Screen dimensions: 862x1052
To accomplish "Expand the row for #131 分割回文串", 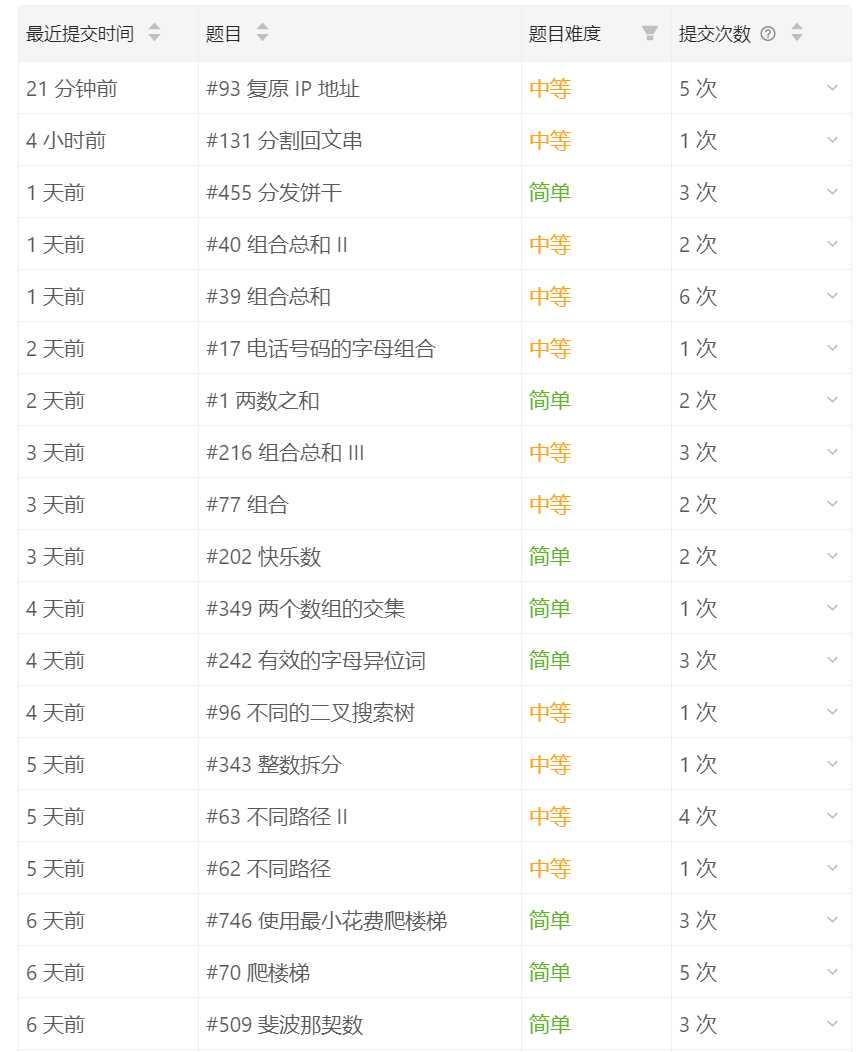I will pyautogui.click(x=832, y=141).
